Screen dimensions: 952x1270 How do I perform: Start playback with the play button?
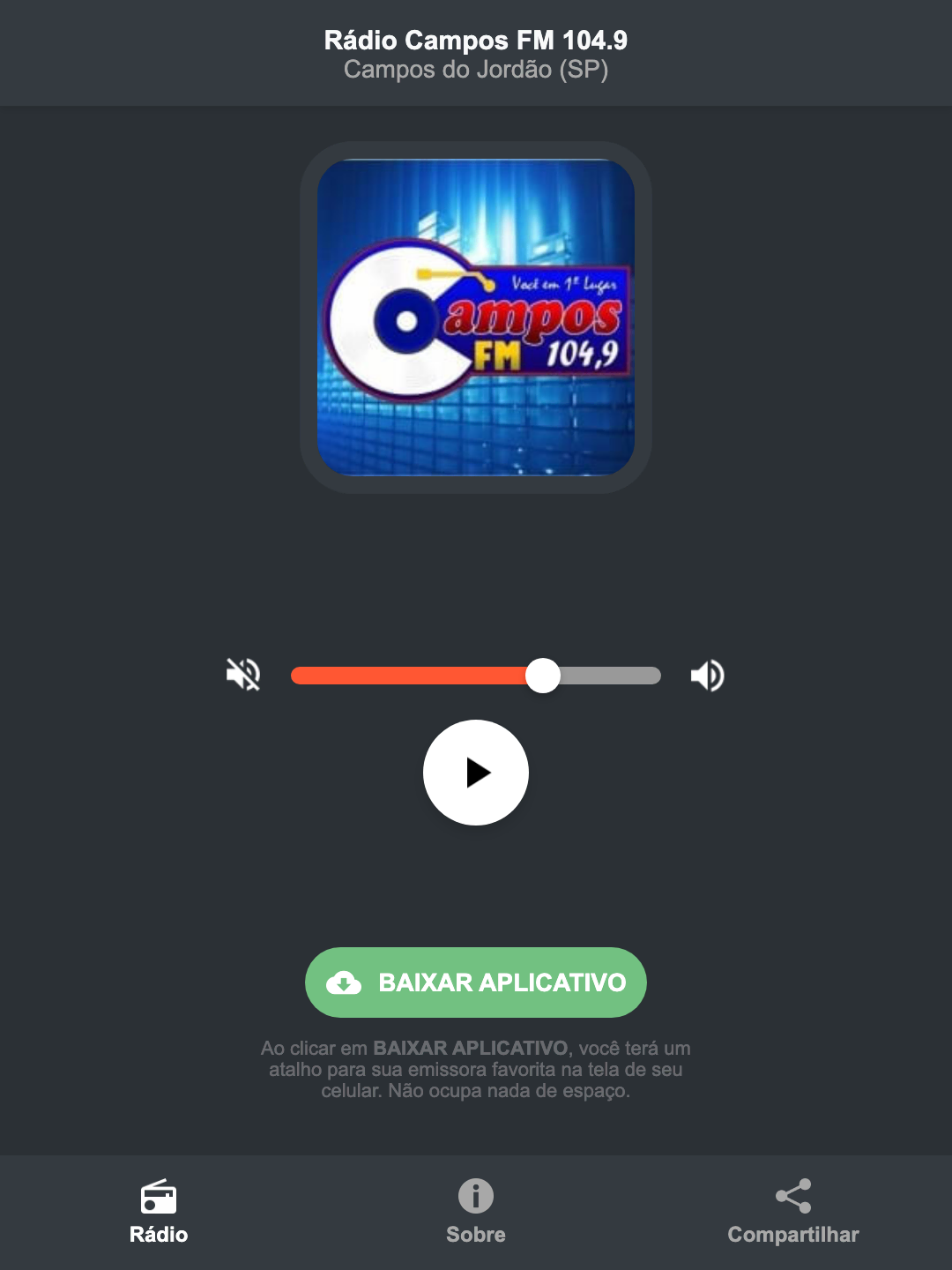pos(475,773)
